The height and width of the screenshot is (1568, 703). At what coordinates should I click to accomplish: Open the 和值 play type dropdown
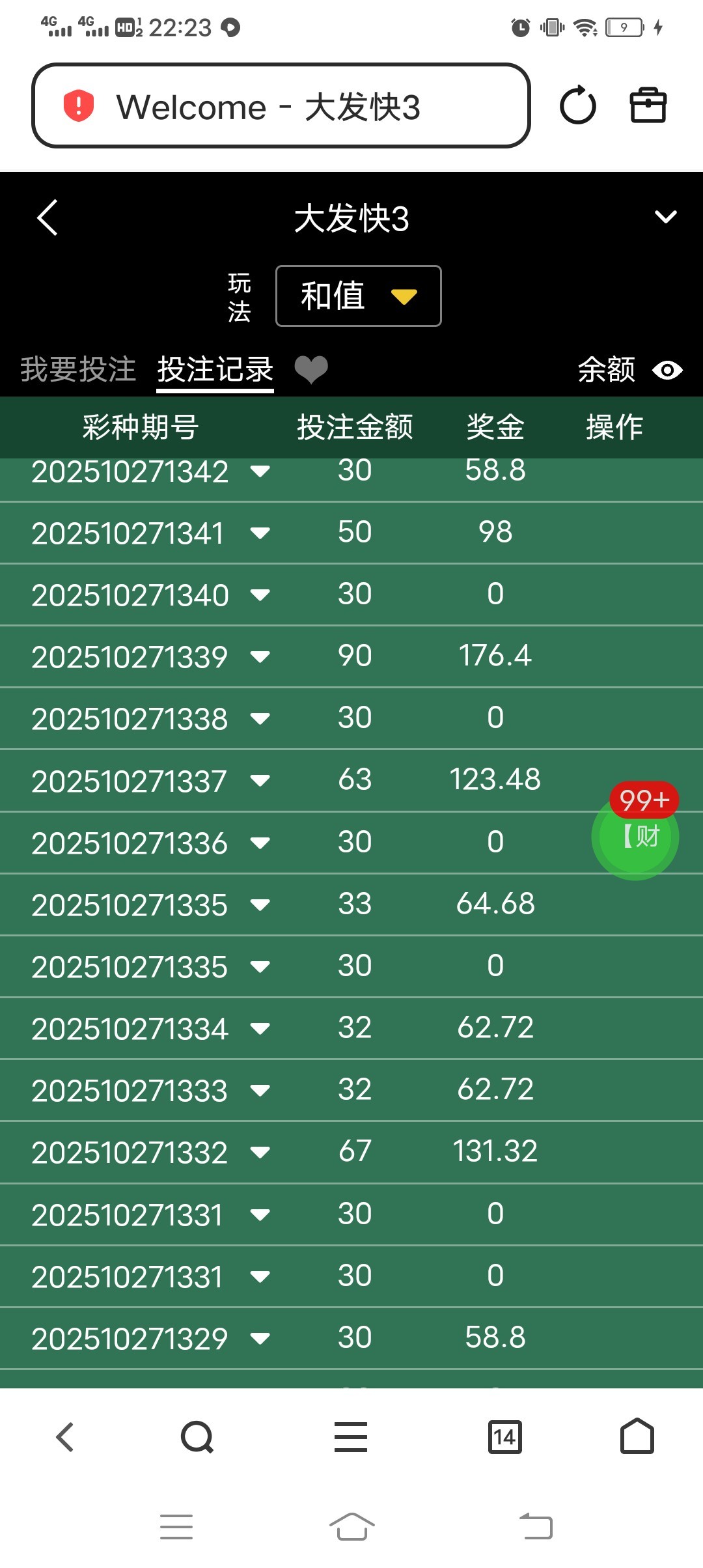[358, 296]
